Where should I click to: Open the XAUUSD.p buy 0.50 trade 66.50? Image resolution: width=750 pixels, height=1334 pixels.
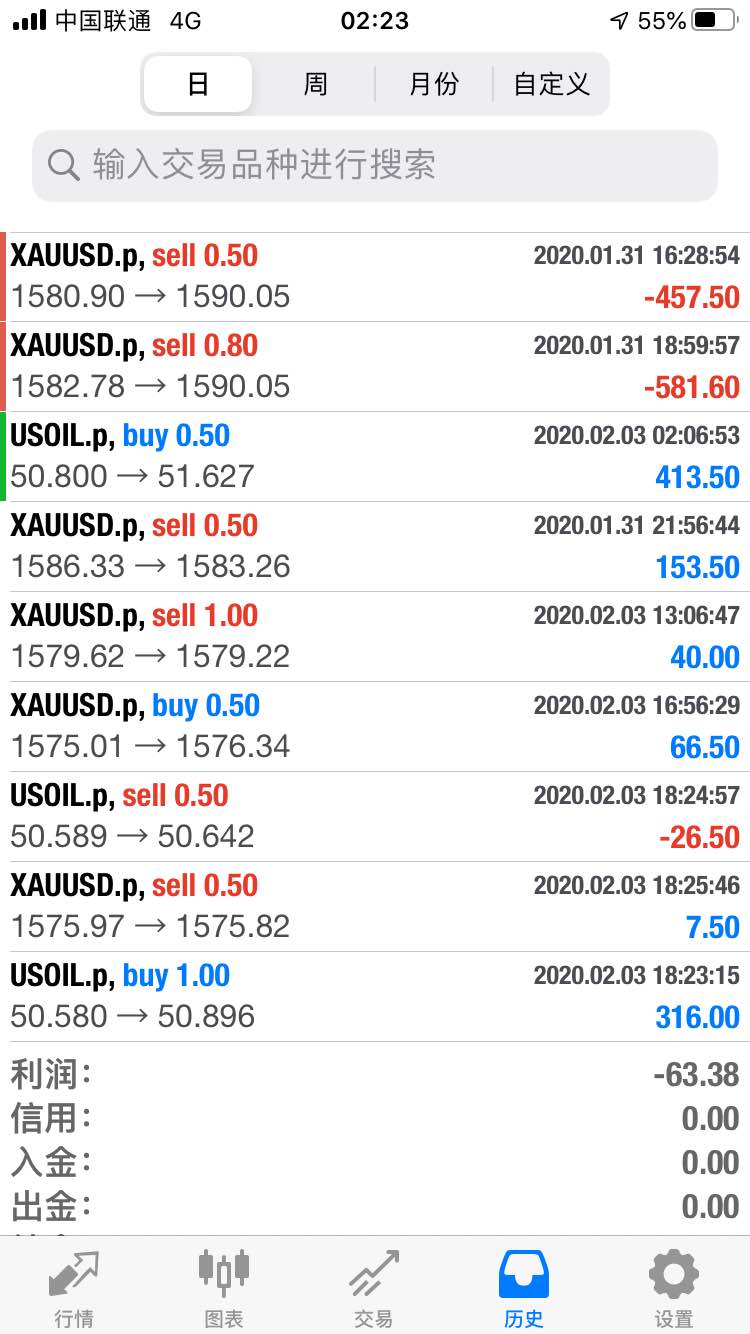point(375,727)
